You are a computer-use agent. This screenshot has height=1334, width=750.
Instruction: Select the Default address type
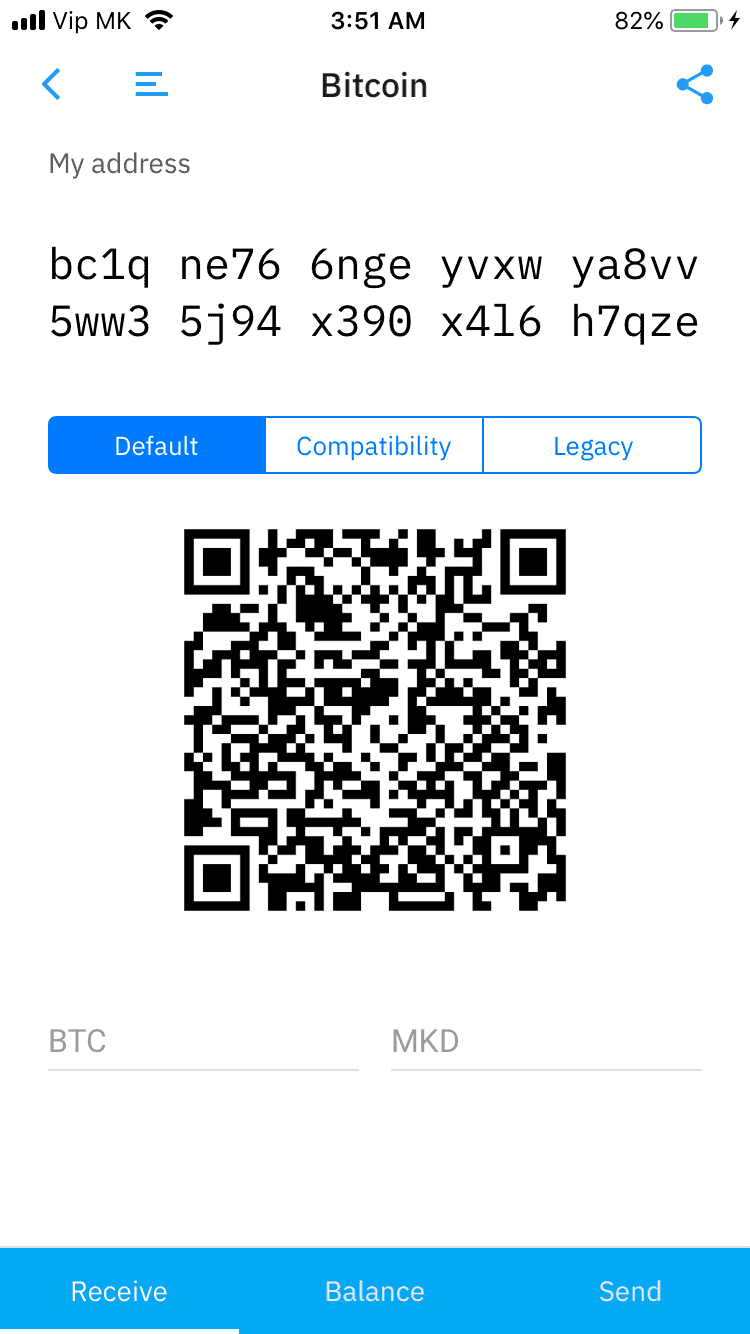[157, 446]
